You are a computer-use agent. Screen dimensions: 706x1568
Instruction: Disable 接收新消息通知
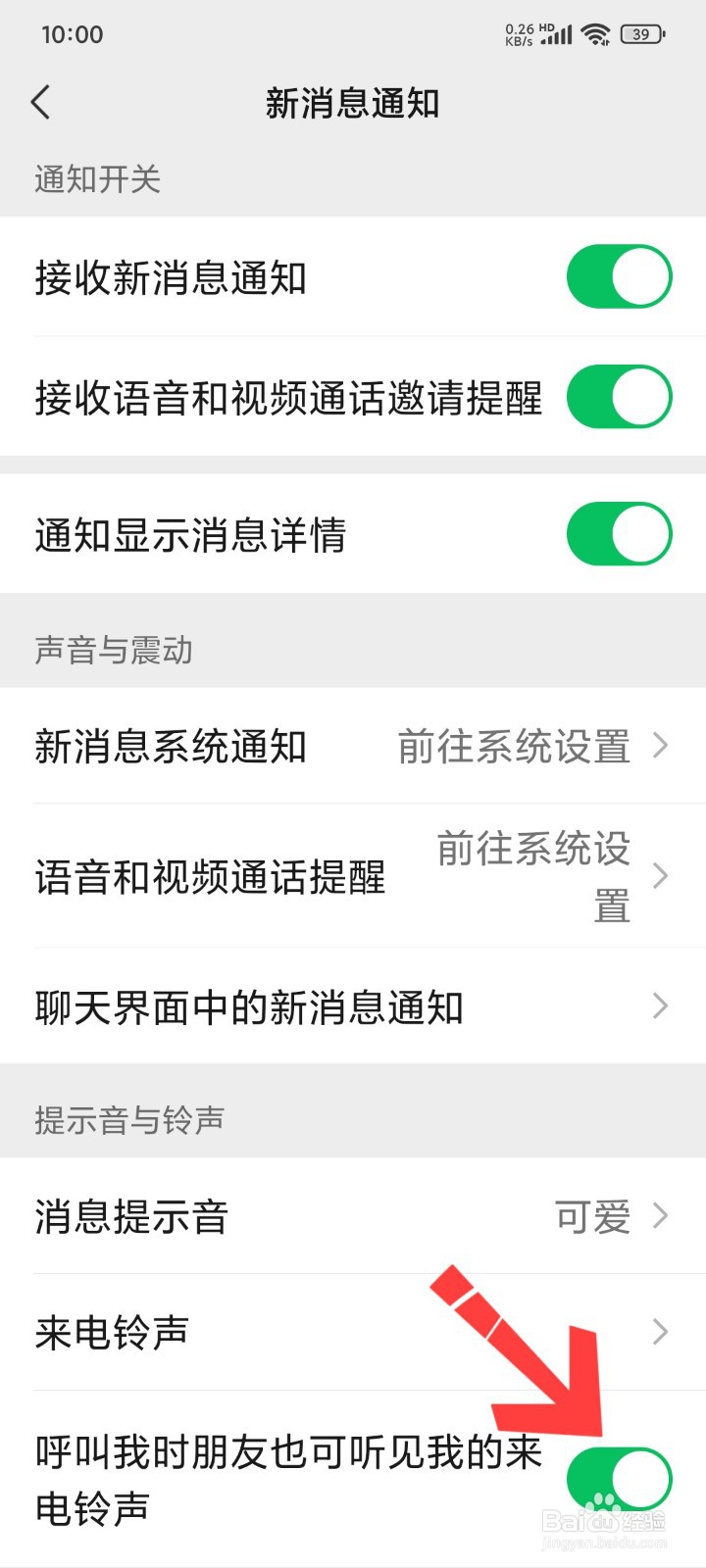tap(619, 278)
